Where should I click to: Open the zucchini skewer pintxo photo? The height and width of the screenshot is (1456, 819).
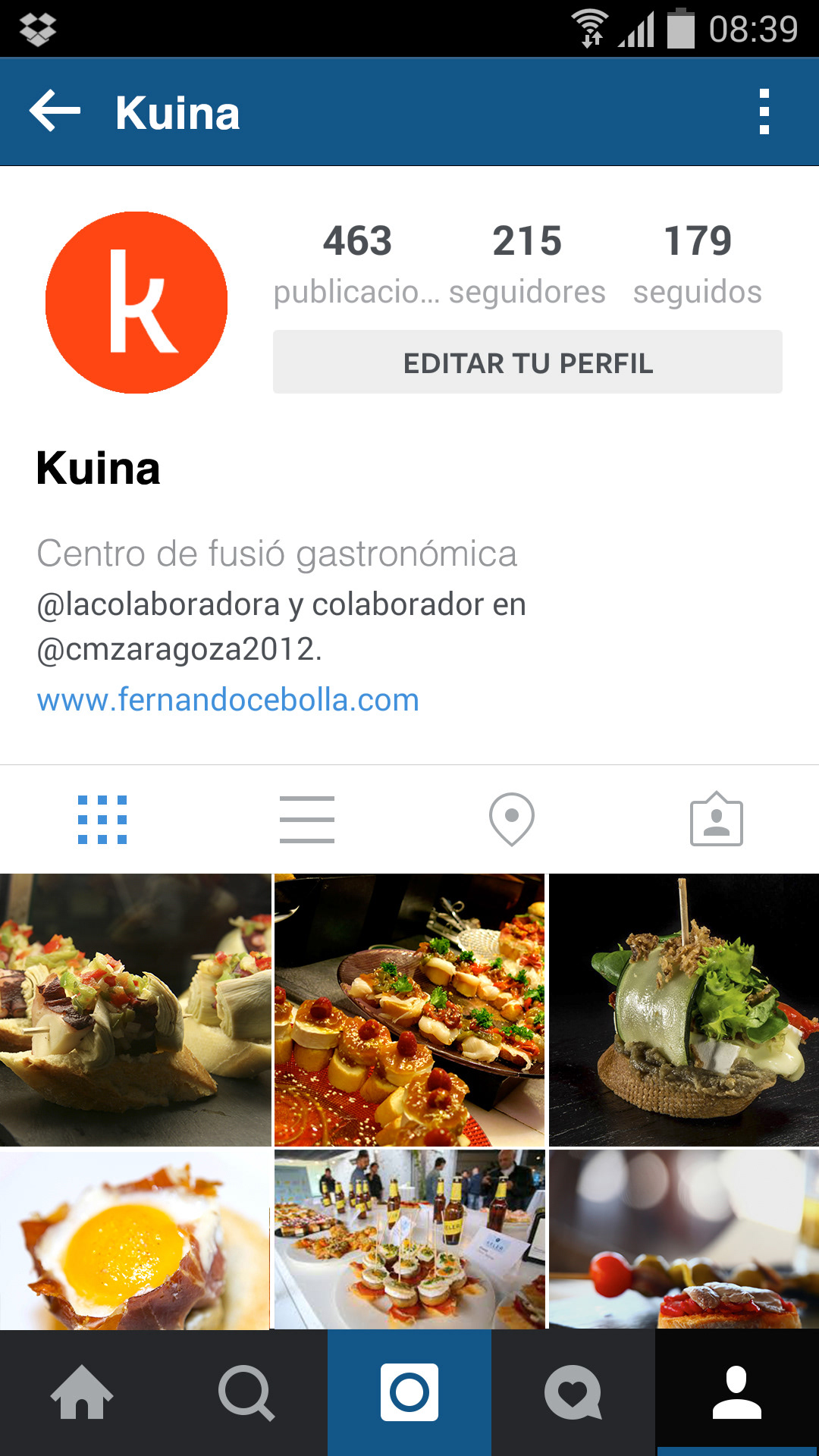click(684, 1009)
